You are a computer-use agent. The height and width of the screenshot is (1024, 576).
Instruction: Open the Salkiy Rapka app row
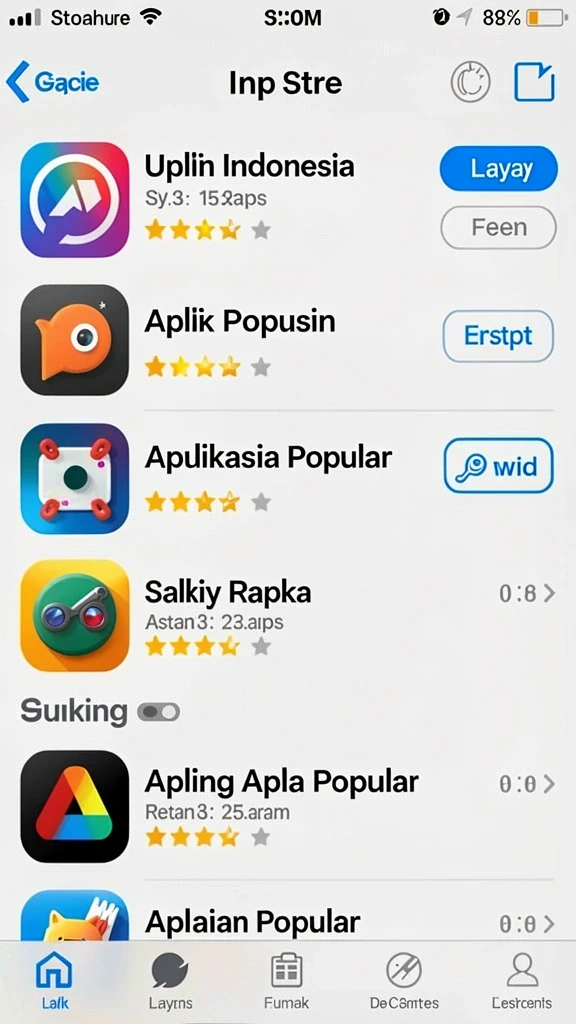point(288,616)
